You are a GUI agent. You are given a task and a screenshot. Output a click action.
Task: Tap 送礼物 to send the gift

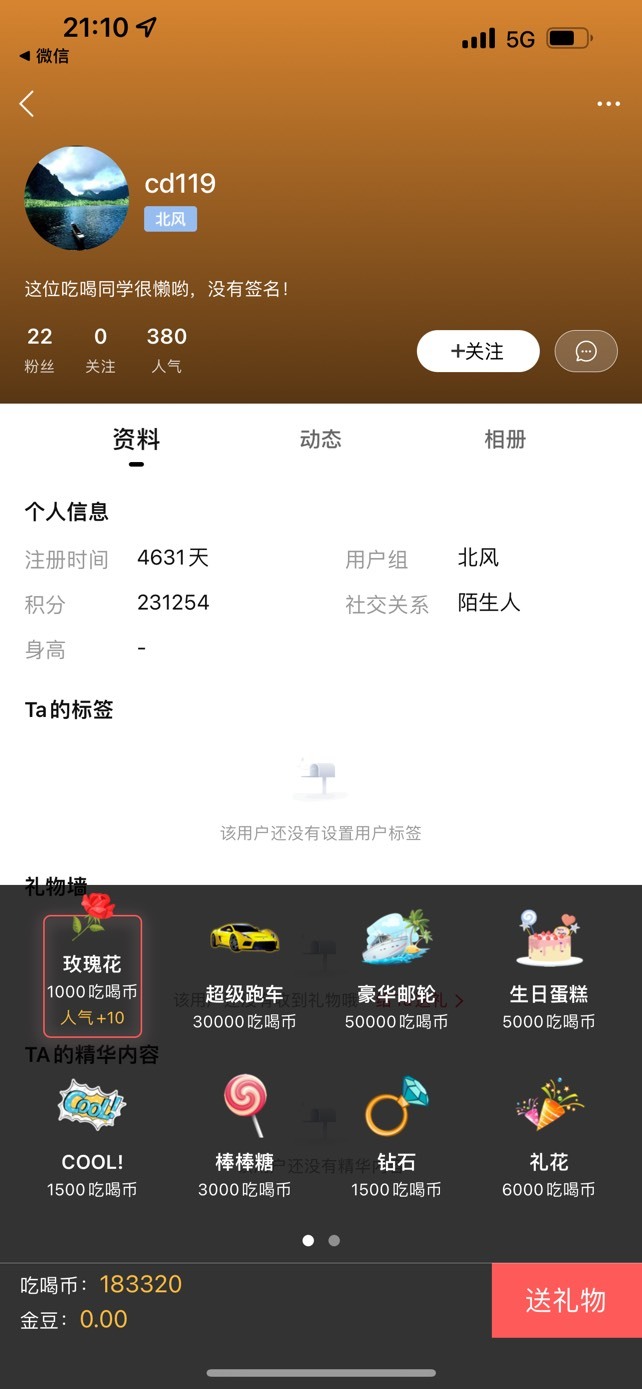567,1300
